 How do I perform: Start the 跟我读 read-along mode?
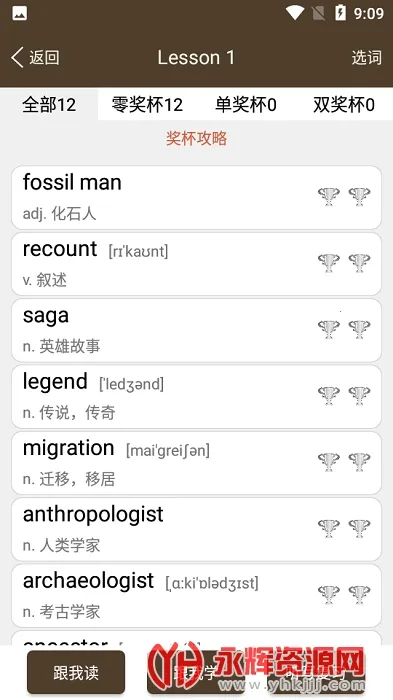[76, 672]
